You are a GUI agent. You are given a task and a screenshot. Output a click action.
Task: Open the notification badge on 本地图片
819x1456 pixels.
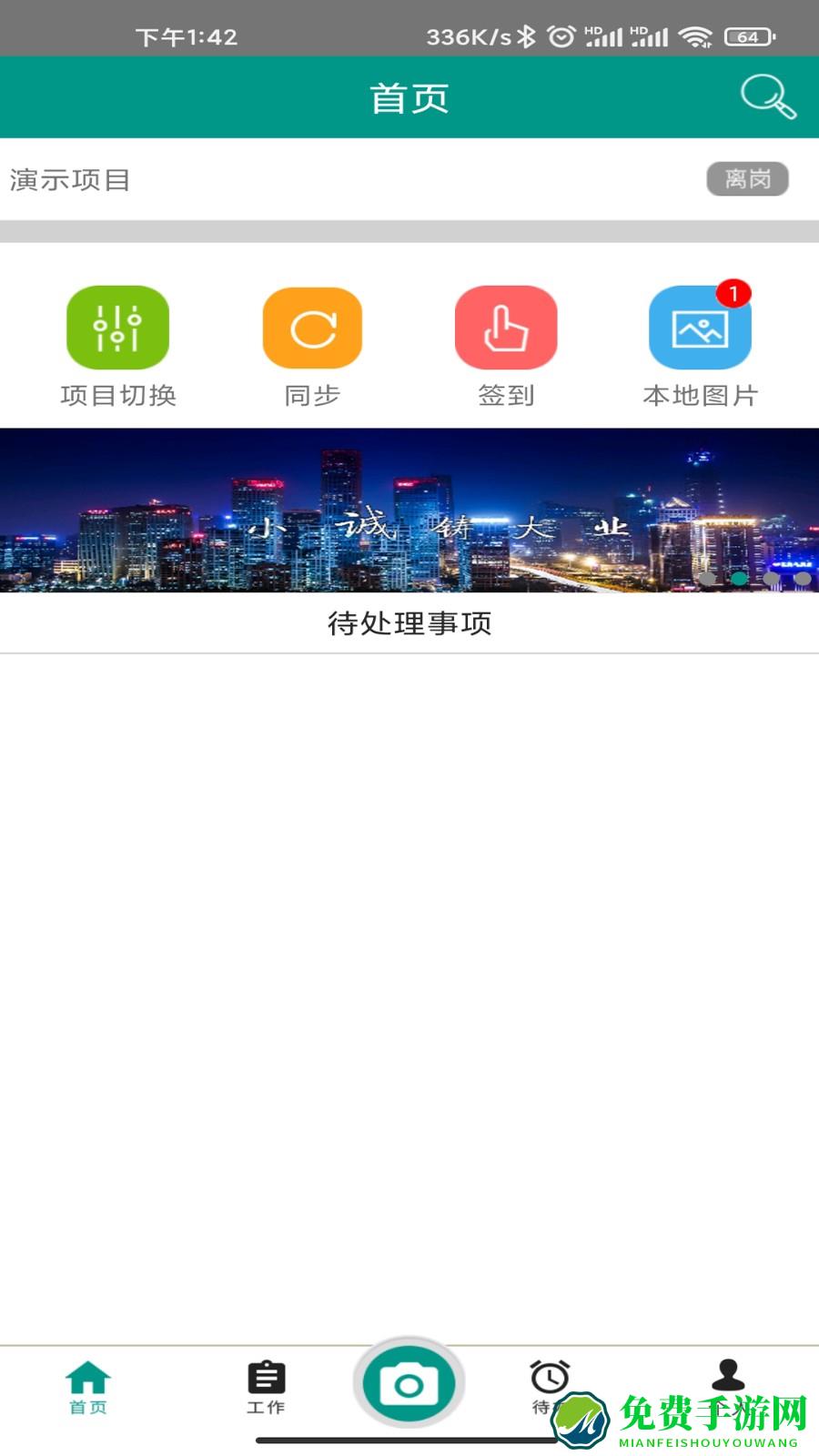click(733, 292)
